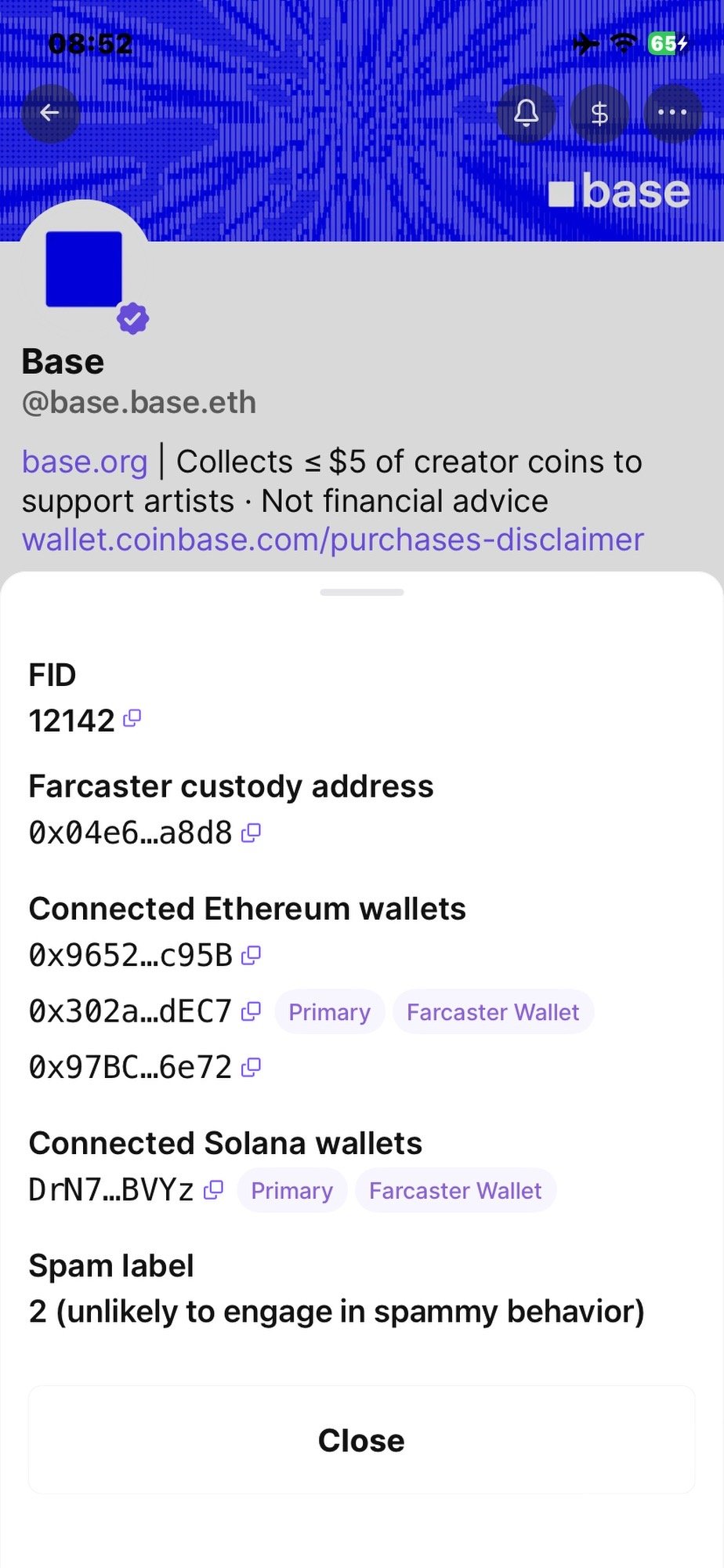Copy Ethereum wallet 0x97BC…6e72
724x1568 pixels.
(251, 1067)
